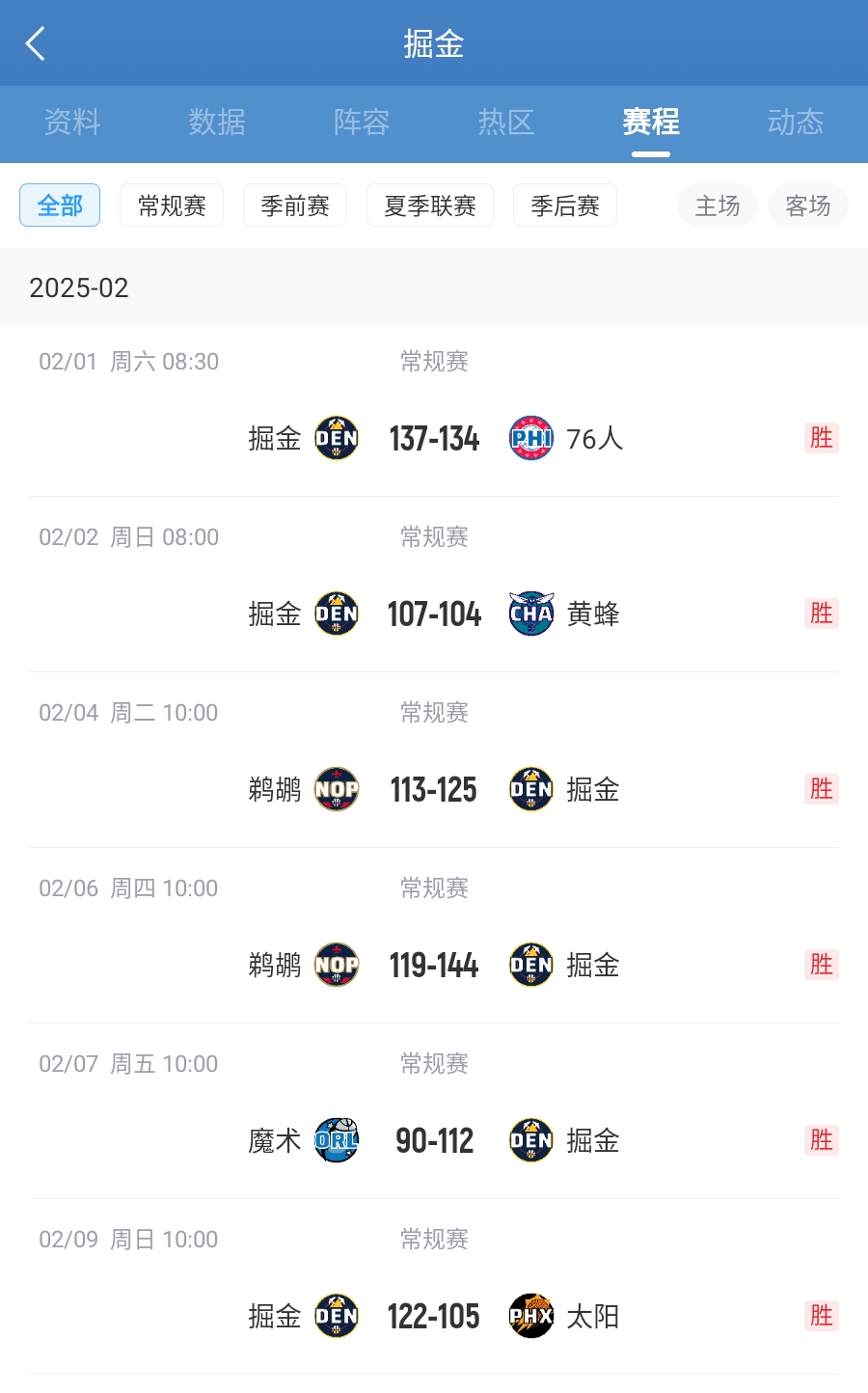
Task: Select the 赛程 tab
Action: pyautogui.click(x=651, y=123)
